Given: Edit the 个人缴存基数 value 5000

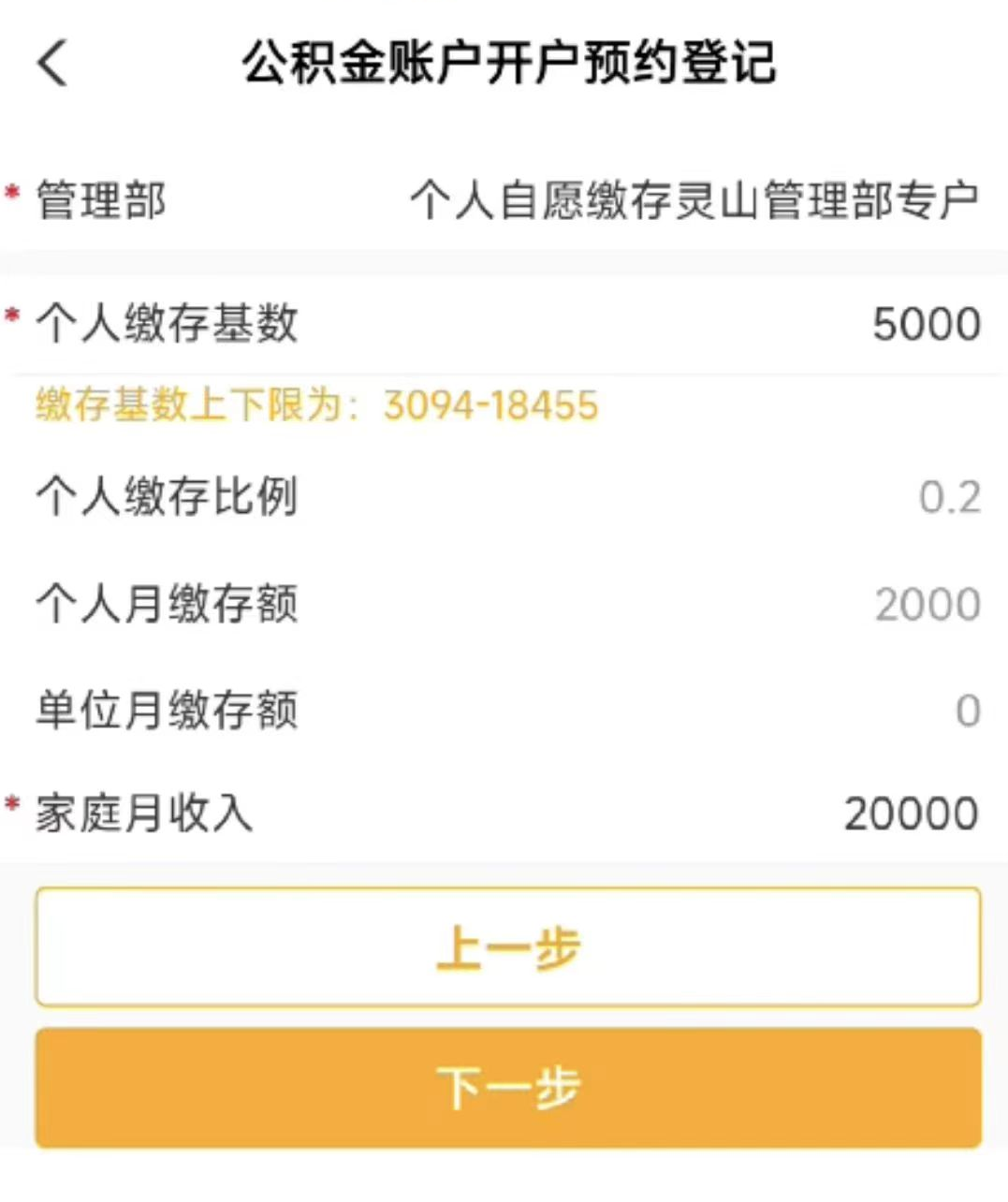Looking at the screenshot, I should [926, 324].
